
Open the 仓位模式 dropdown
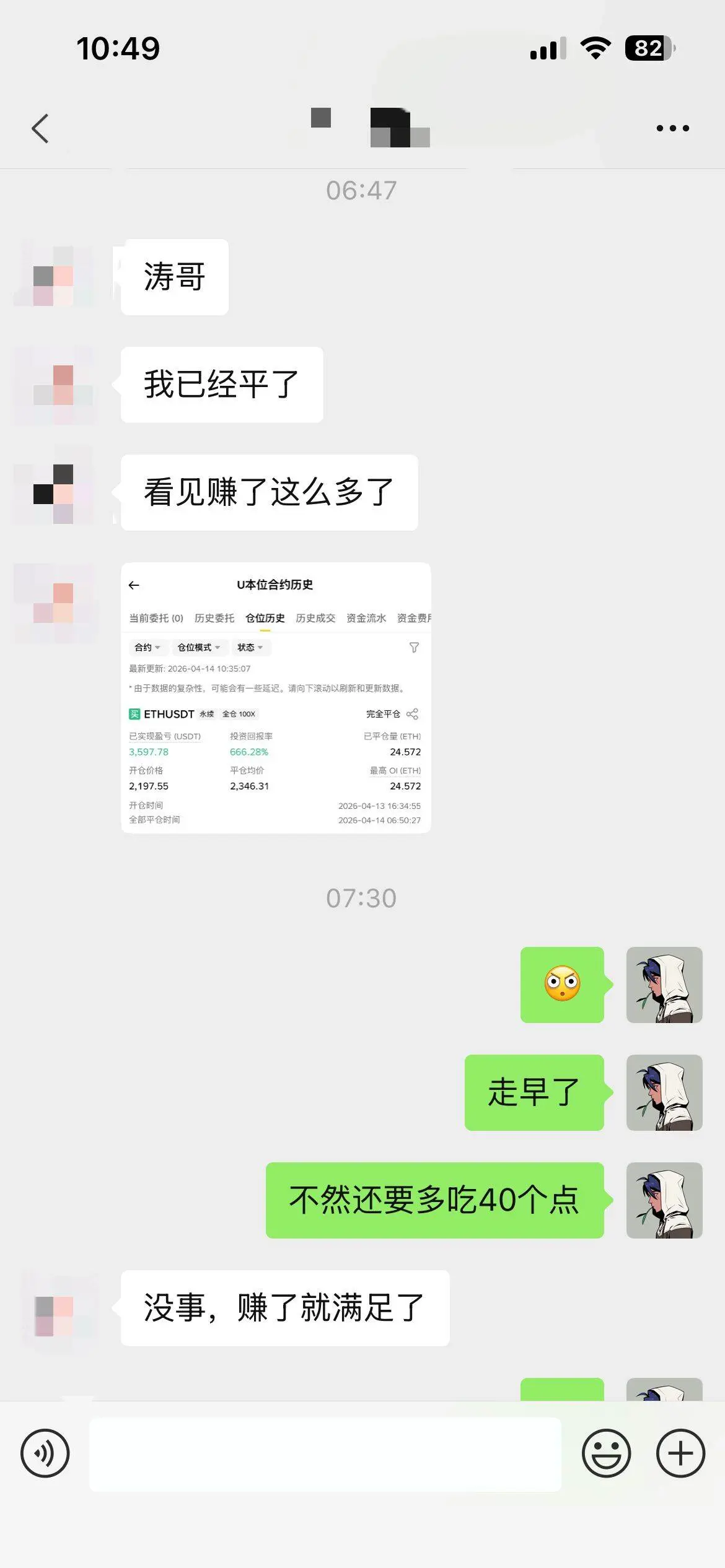pyautogui.click(x=200, y=647)
